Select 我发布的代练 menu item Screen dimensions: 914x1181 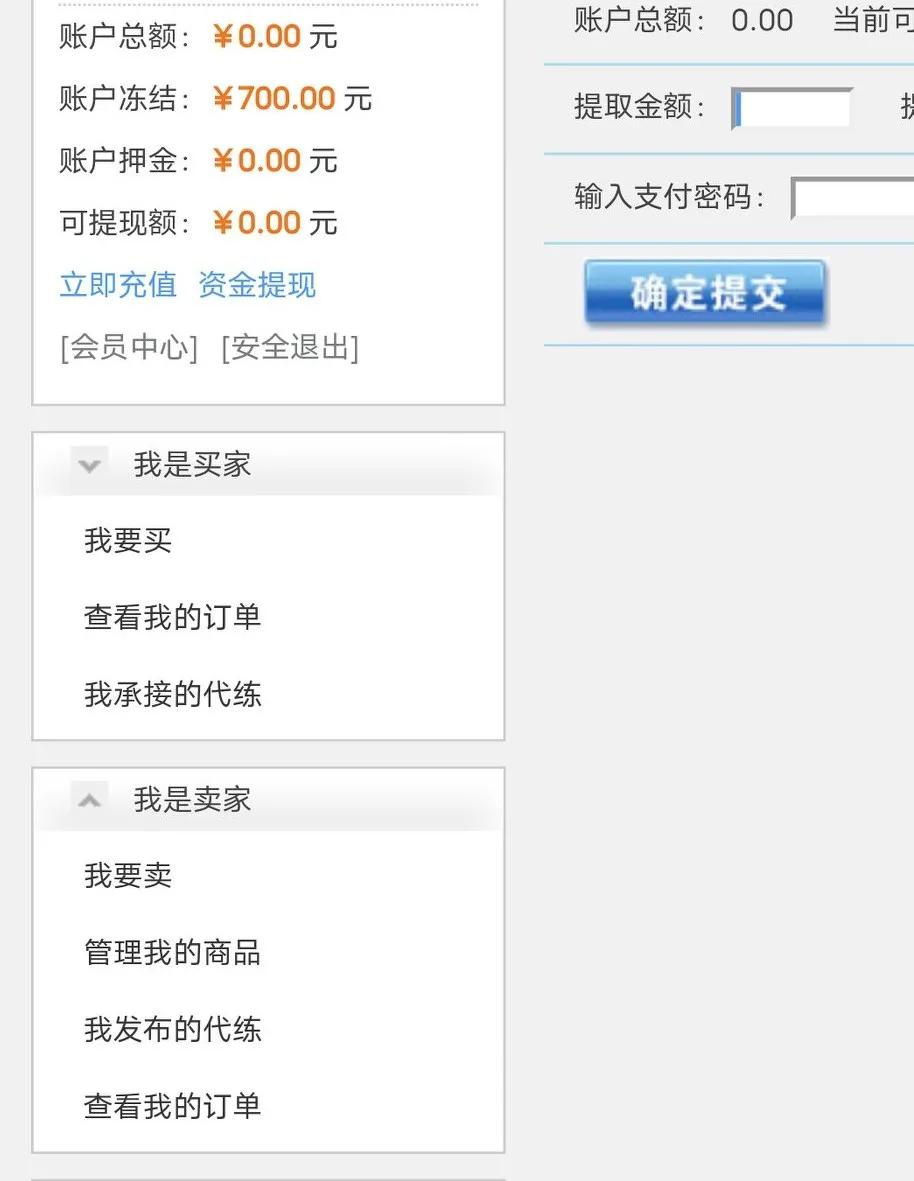point(172,1030)
